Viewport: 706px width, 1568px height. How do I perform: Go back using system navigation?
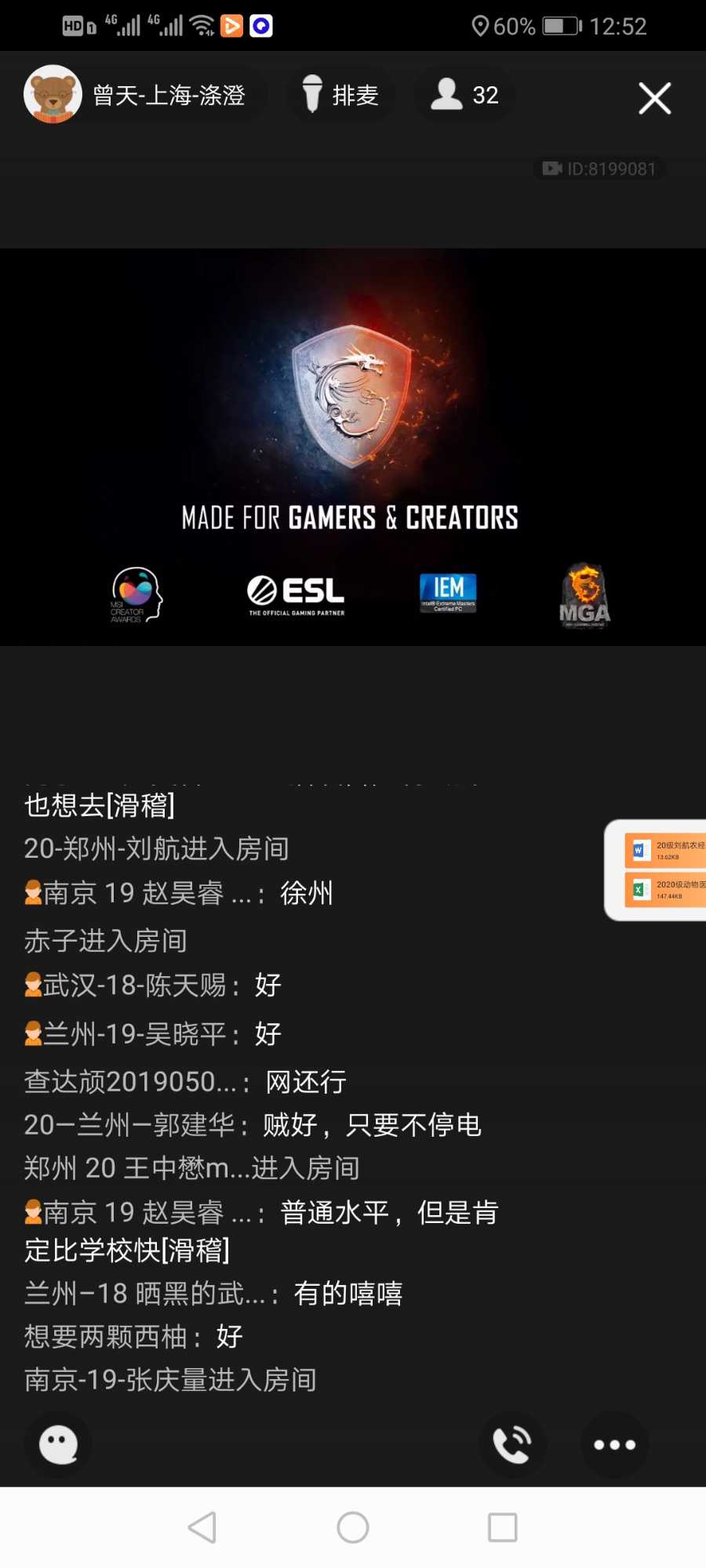[202, 1527]
